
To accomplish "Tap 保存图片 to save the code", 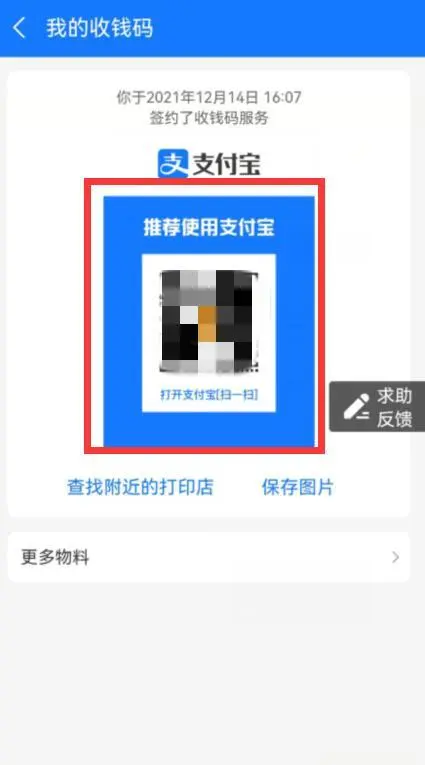I will point(298,487).
